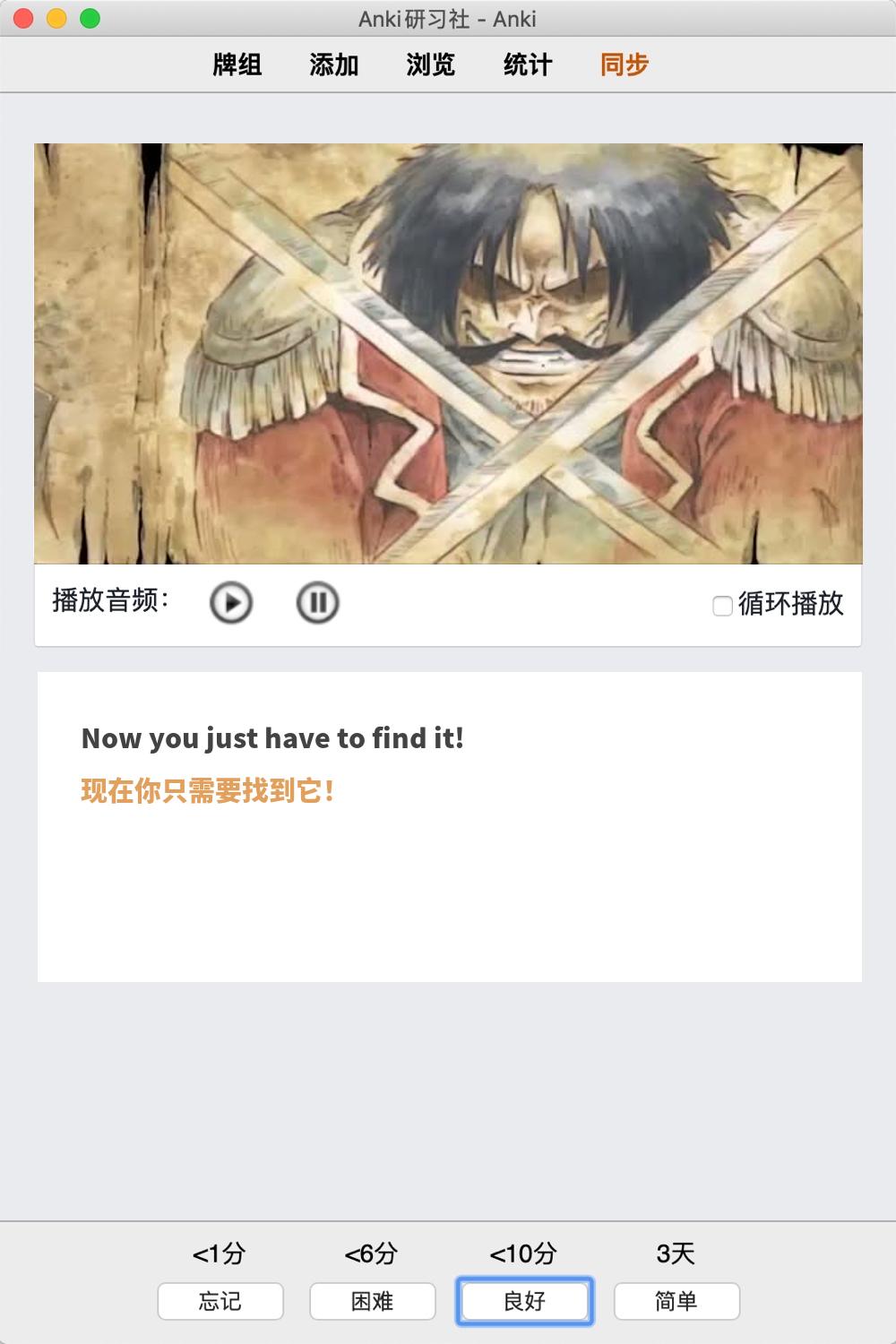Tap 同步 to sync the collection

click(x=625, y=65)
